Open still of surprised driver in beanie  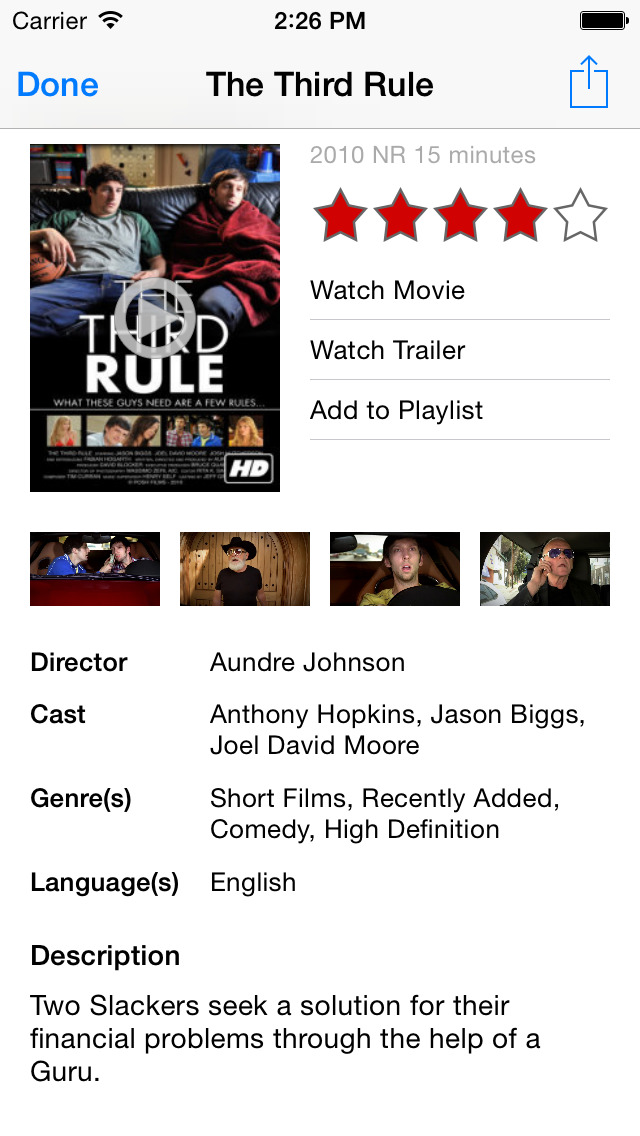(x=395, y=569)
